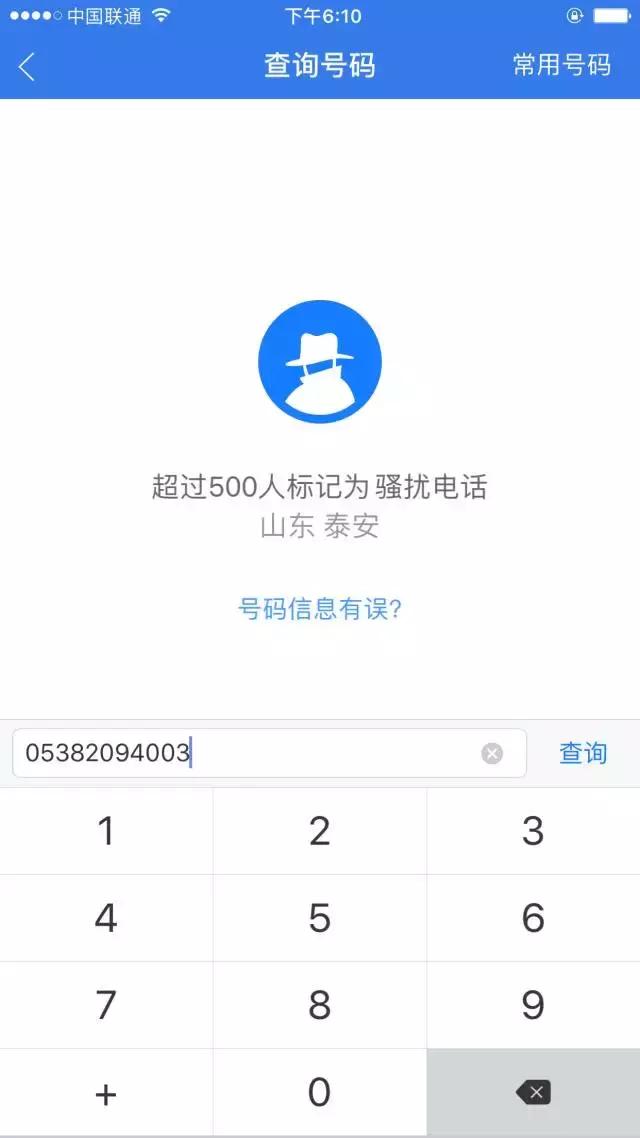Enter digit 9 on keypad

pyautogui.click(x=533, y=1005)
